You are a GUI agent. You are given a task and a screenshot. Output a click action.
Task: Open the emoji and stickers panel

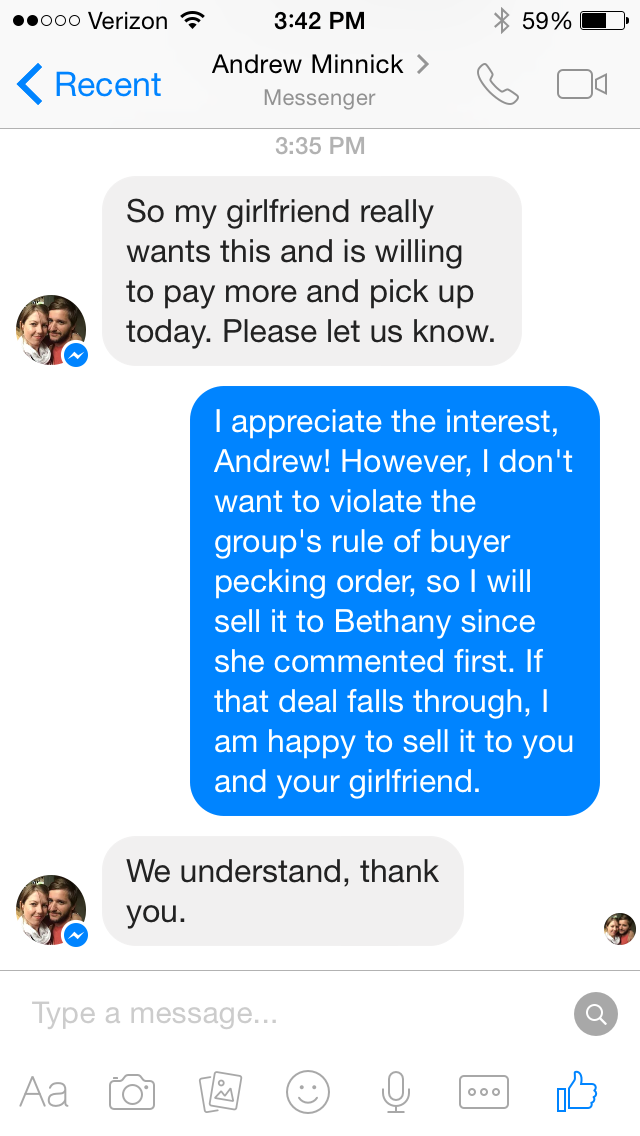pos(307,1091)
